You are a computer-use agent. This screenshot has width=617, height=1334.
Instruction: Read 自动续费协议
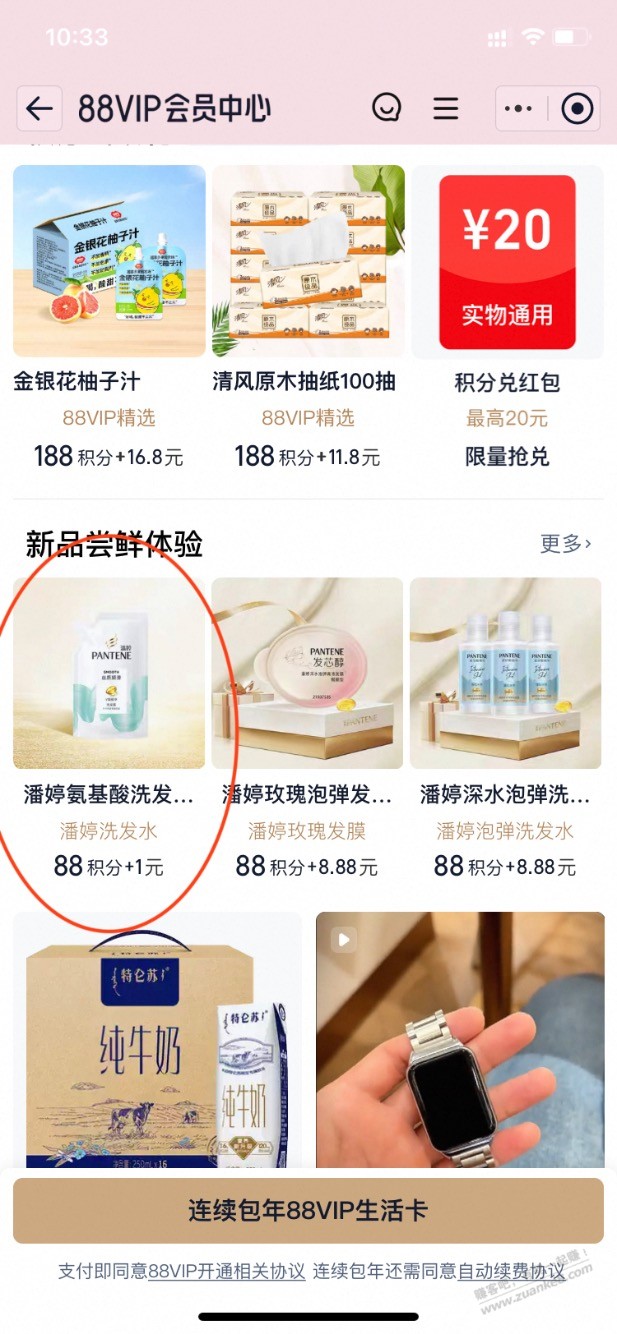click(x=510, y=1272)
